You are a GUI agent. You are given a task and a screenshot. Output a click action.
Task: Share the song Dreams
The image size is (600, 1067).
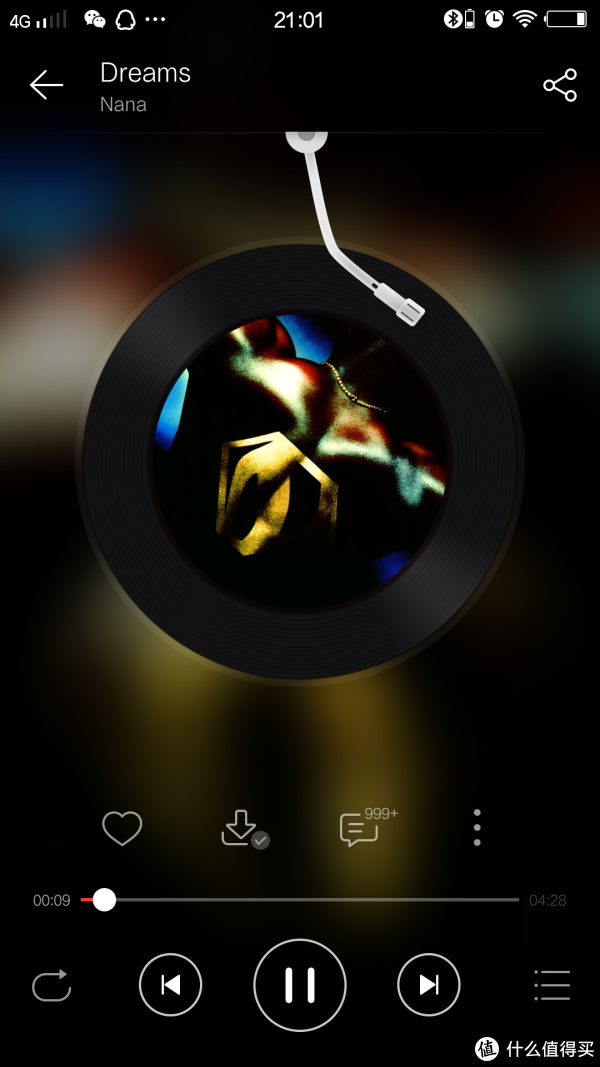tap(560, 85)
